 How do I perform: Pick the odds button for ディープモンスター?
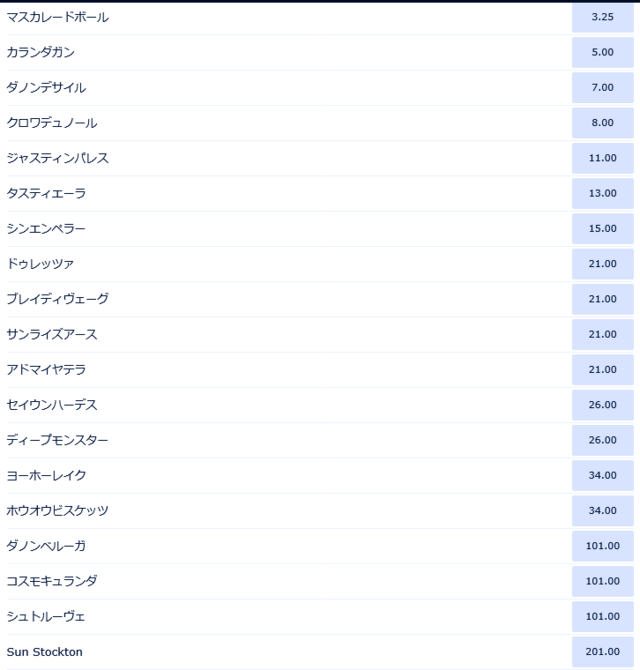[602, 440]
